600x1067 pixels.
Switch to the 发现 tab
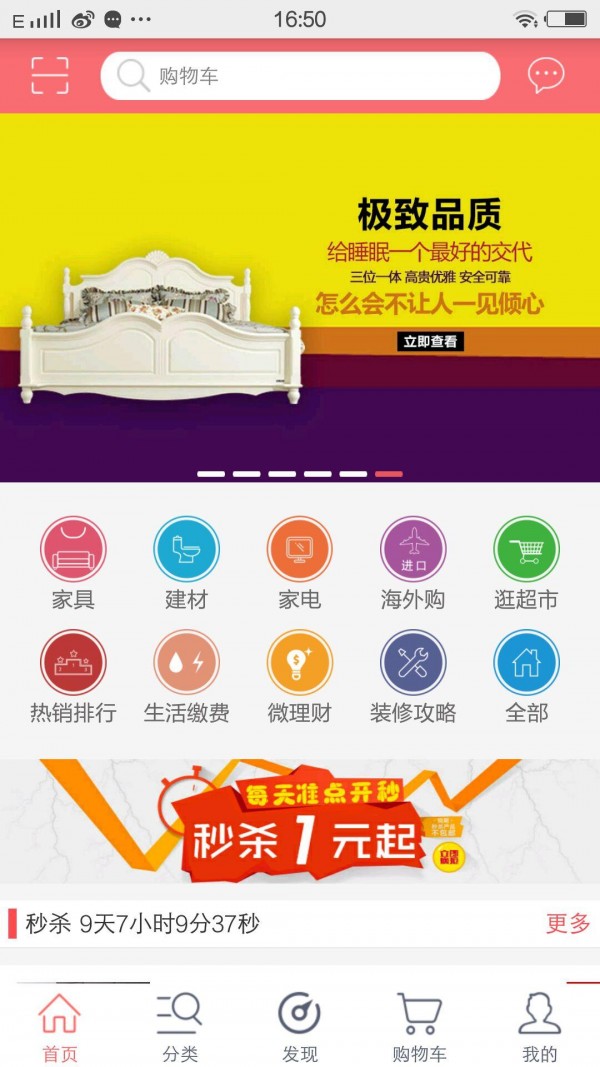click(299, 1028)
